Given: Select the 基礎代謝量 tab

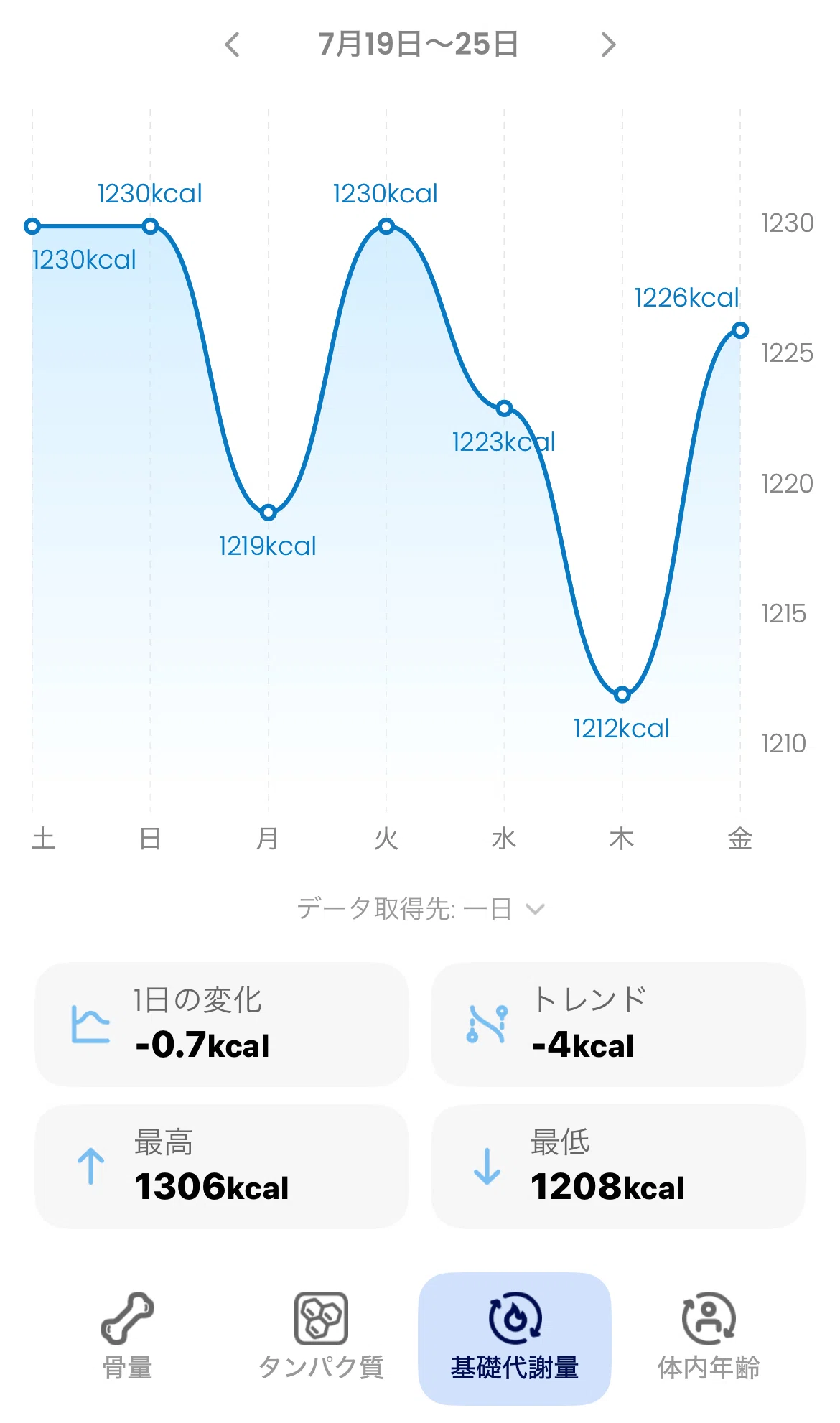Looking at the screenshot, I should click(x=515, y=1338).
